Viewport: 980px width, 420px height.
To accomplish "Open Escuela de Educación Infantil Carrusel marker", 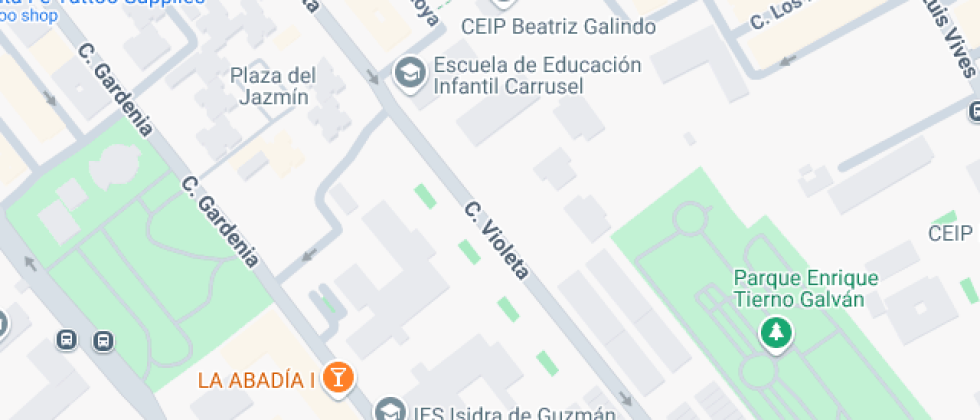I will (x=408, y=73).
